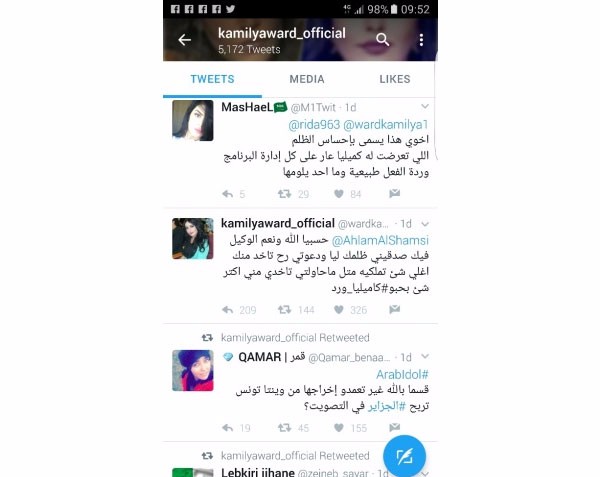The width and height of the screenshot is (600, 477).
Task: Open the #ArabIdol hashtag link
Action: [x=404, y=373]
